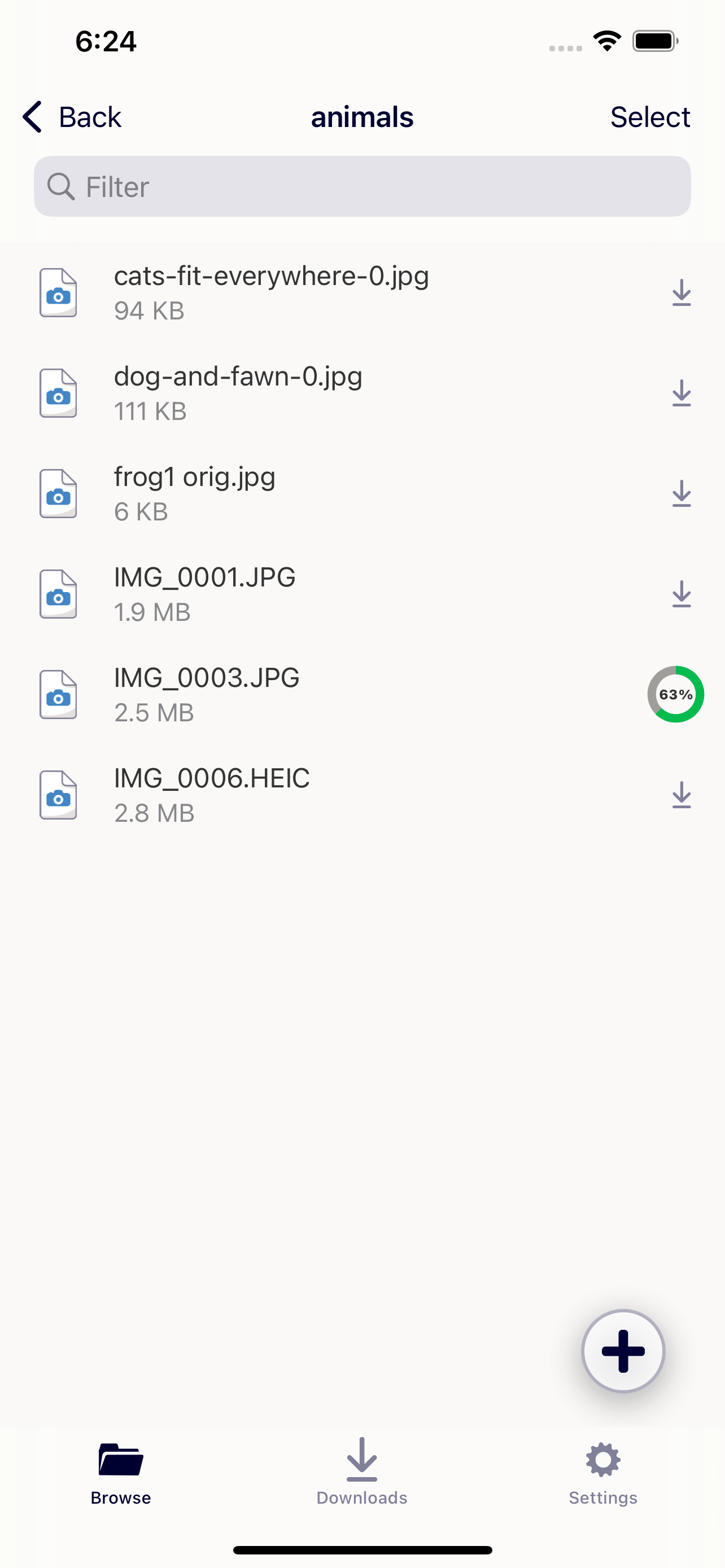Download frog1 orig.jpg
The height and width of the screenshot is (1568, 725).
pos(681,494)
